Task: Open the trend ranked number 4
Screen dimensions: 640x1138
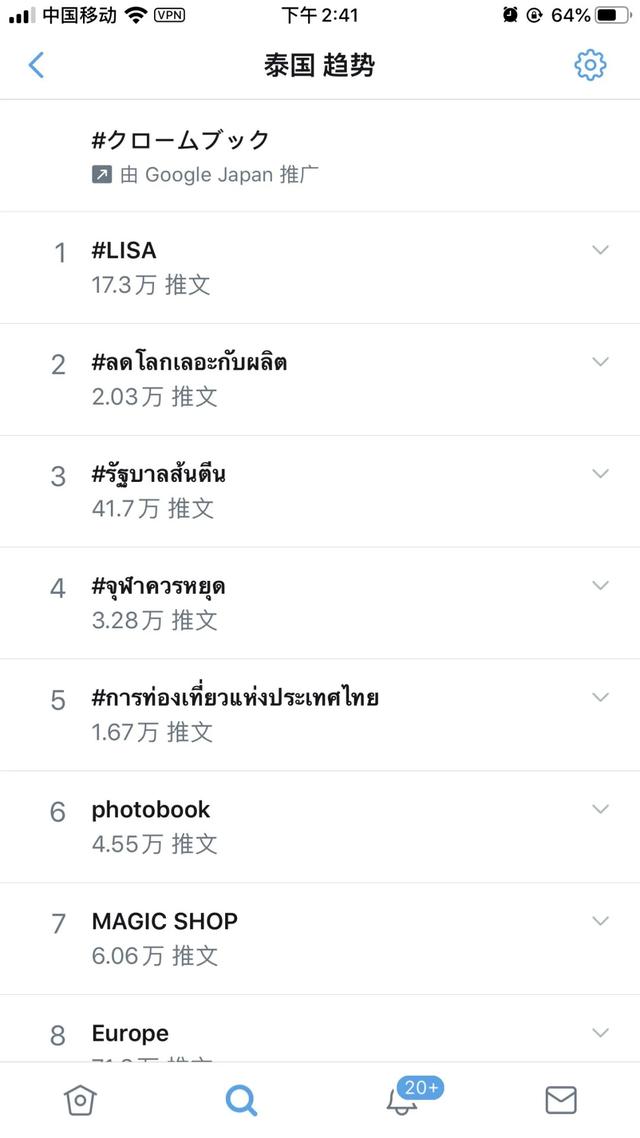Action: pyautogui.click(x=320, y=603)
